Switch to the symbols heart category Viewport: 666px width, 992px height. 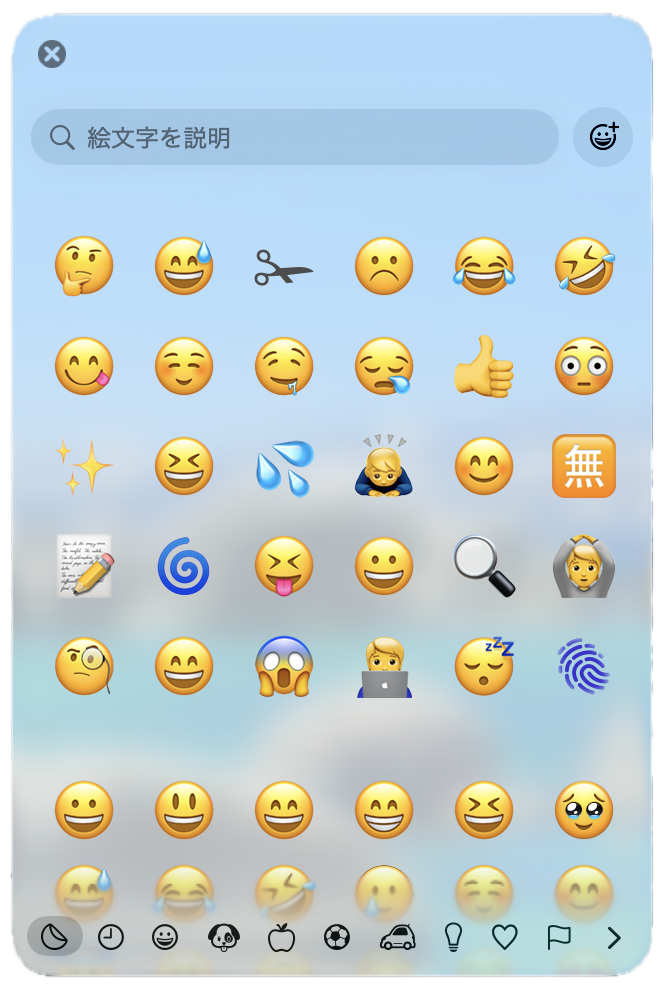coord(505,937)
